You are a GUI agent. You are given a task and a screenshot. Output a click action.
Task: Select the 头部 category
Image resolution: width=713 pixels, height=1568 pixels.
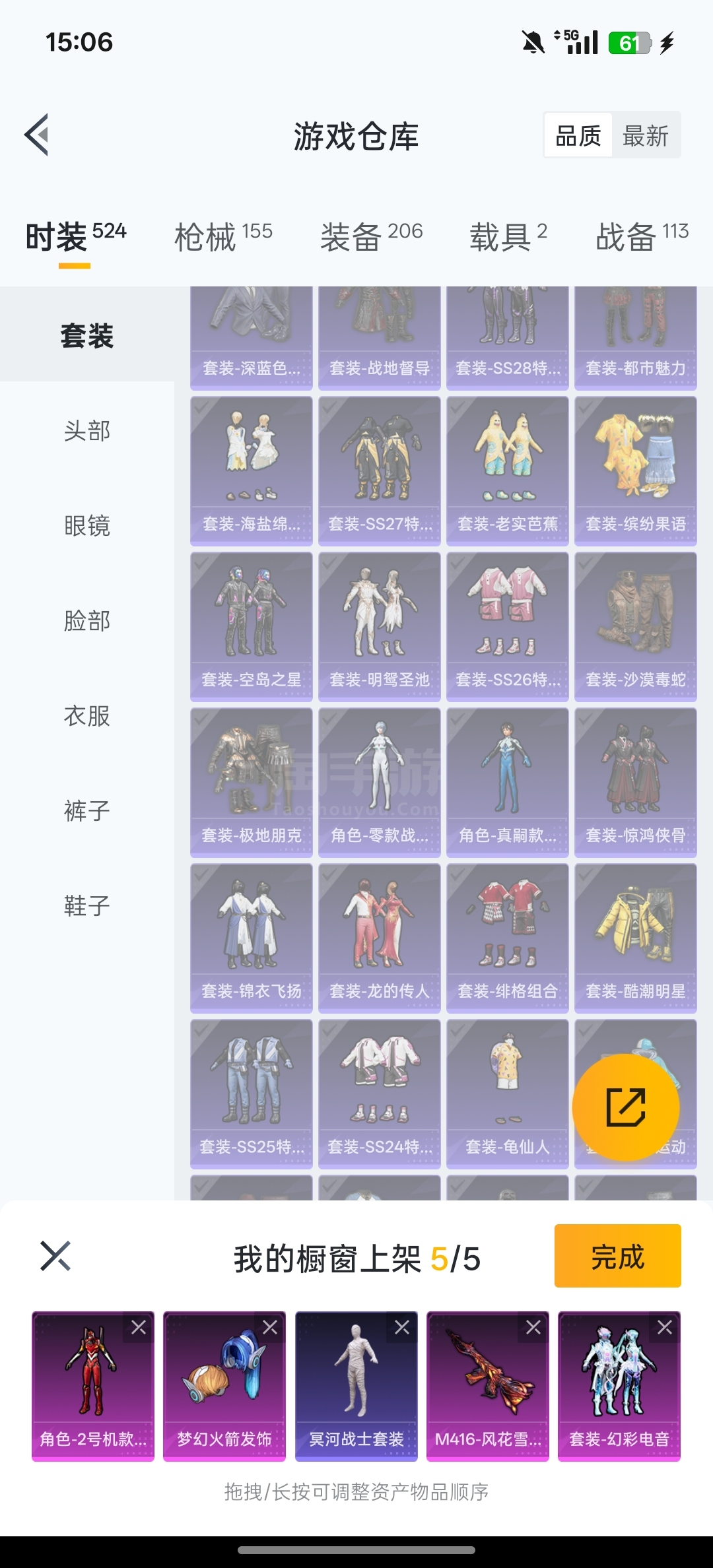(87, 431)
